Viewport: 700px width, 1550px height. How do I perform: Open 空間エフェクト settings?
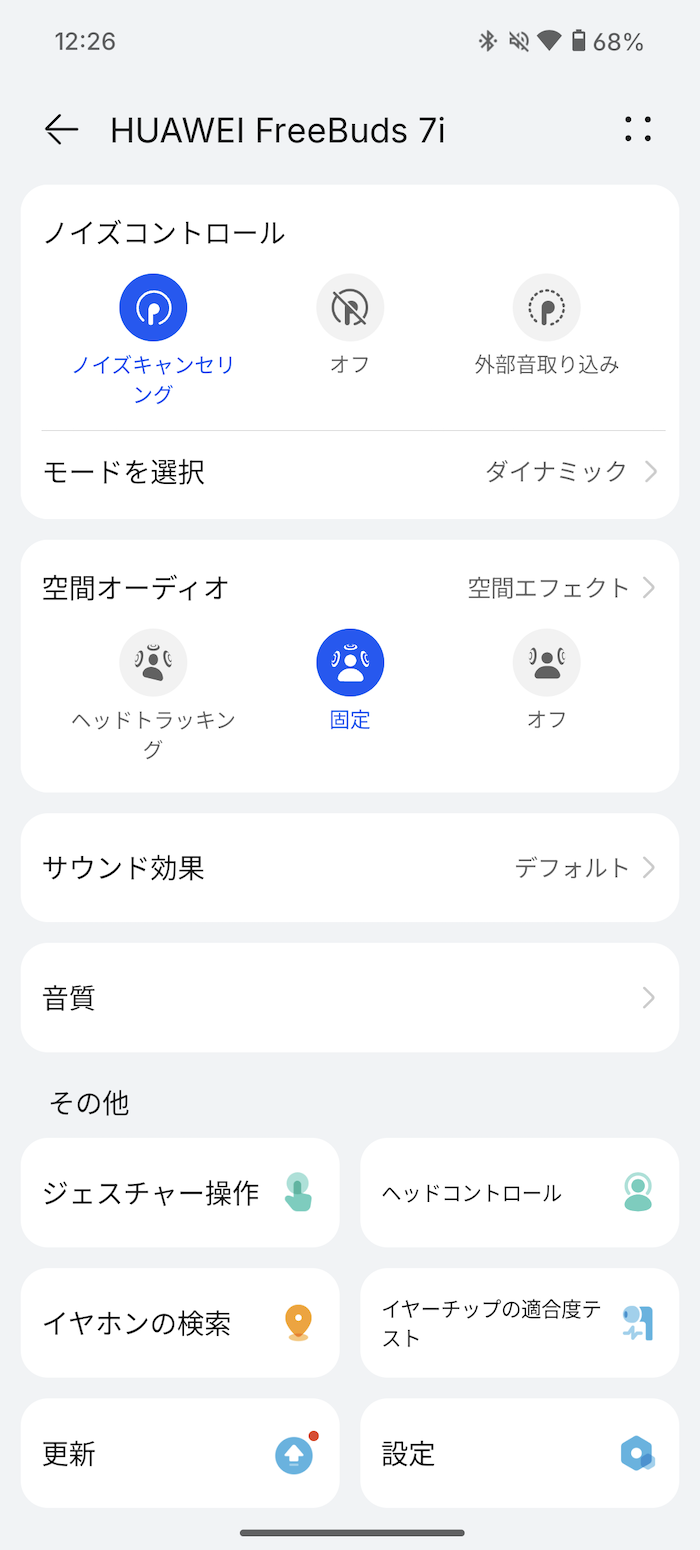pos(561,588)
